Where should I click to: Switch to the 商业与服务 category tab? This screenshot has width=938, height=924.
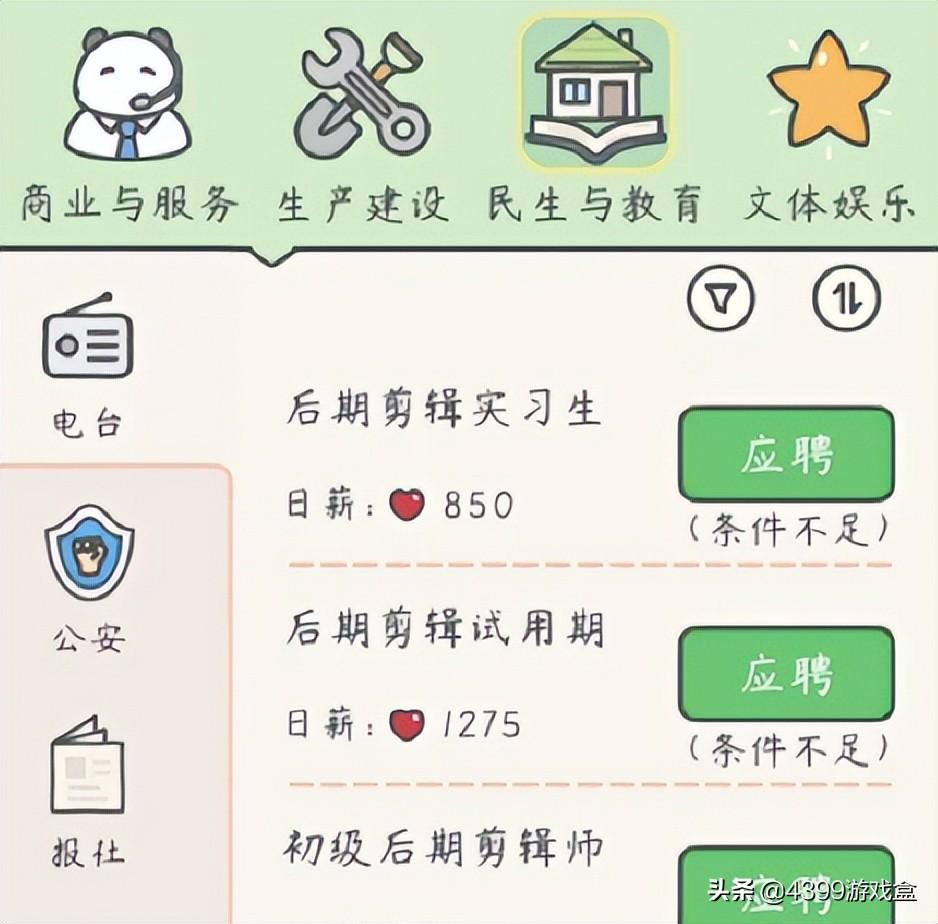tap(128, 125)
